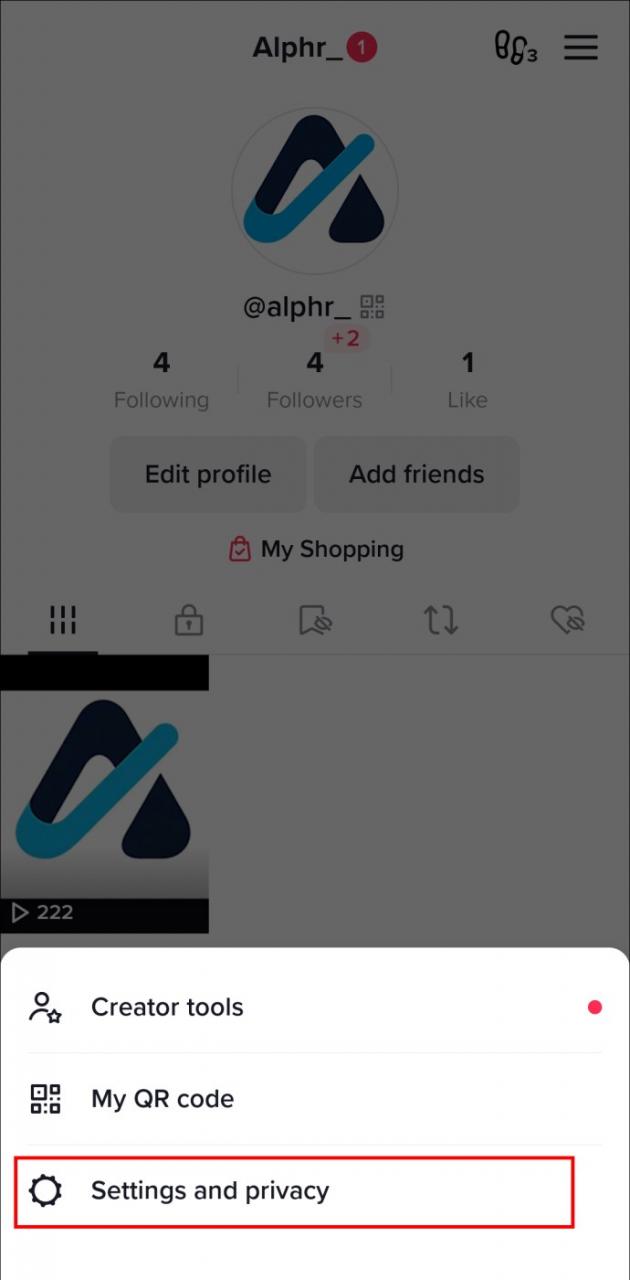Open profile views footprint icon
Image resolution: width=630 pixels, height=1280 pixels.
[x=515, y=47]
